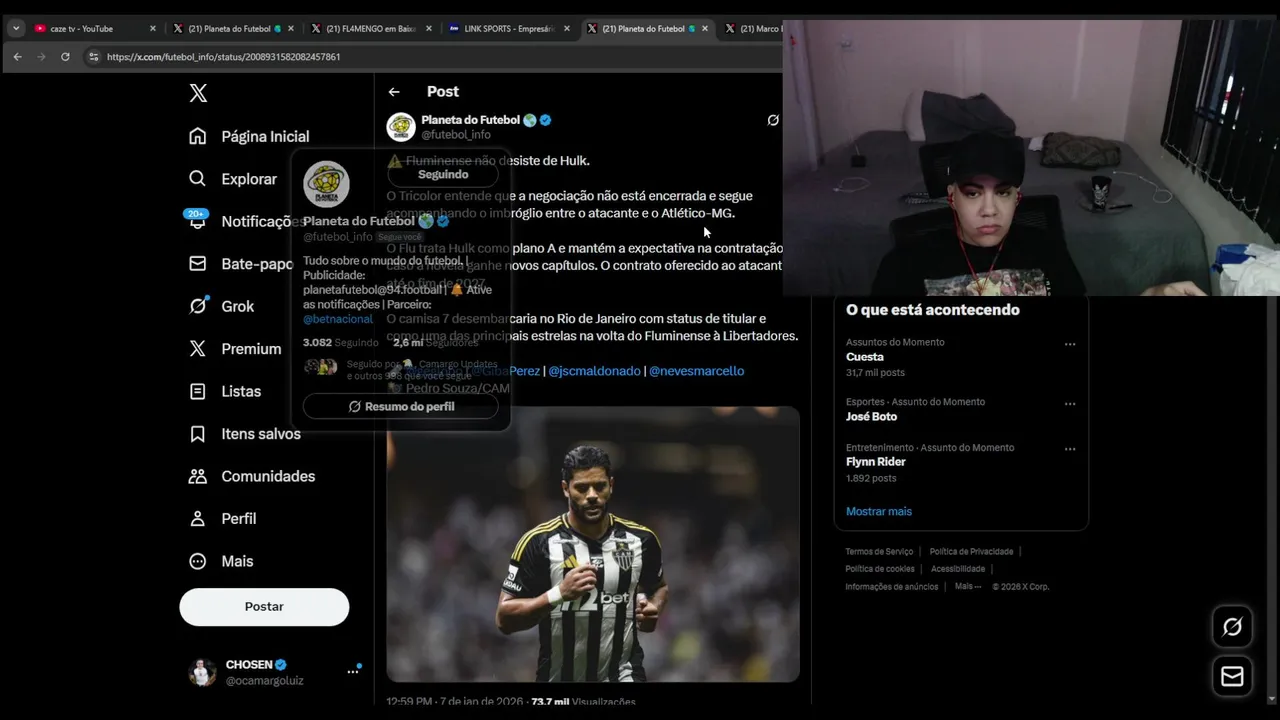Go back from the Post view

[x=394, y=91]
